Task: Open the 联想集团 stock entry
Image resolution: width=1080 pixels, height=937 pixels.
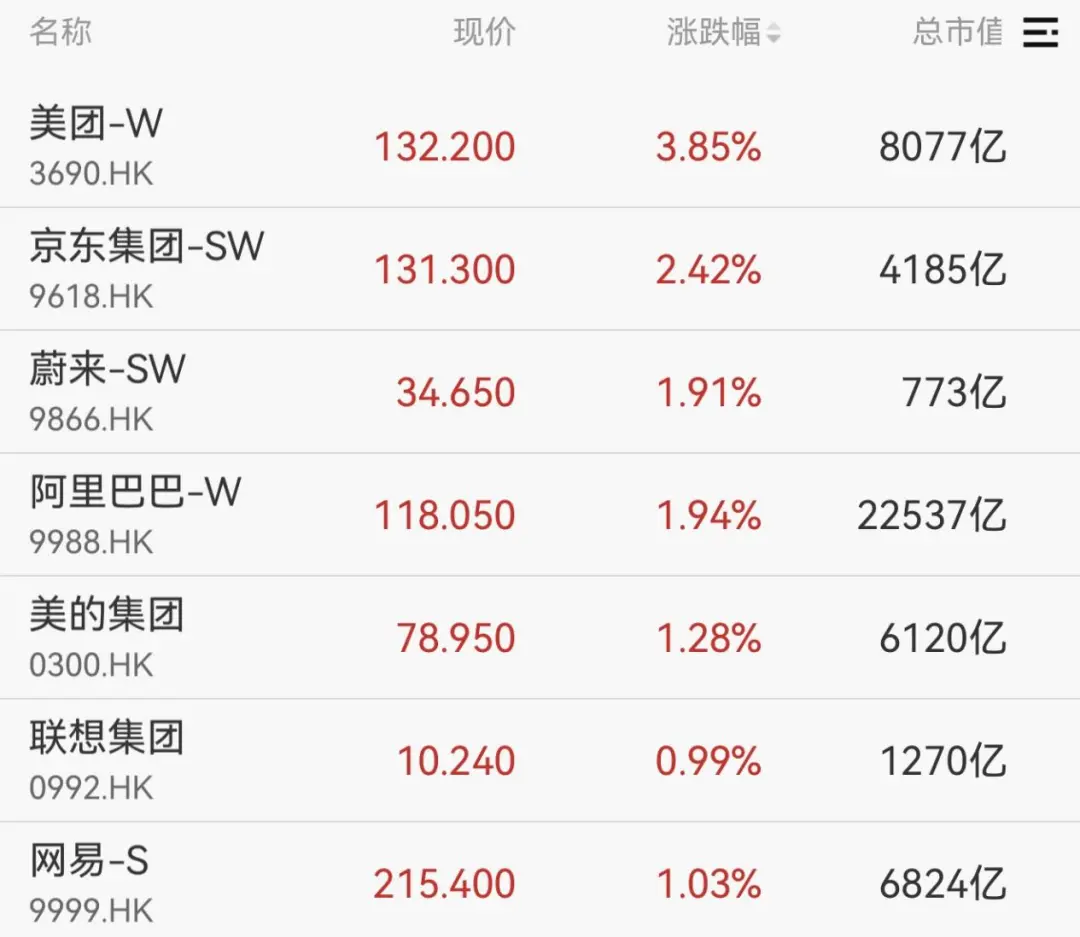Action: [106, 760]
